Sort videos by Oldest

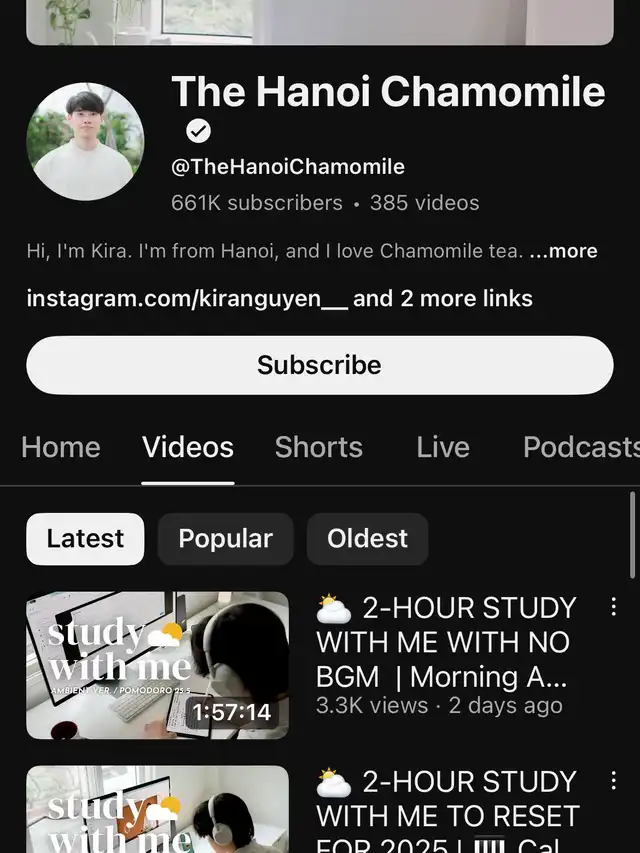point(367,539)
